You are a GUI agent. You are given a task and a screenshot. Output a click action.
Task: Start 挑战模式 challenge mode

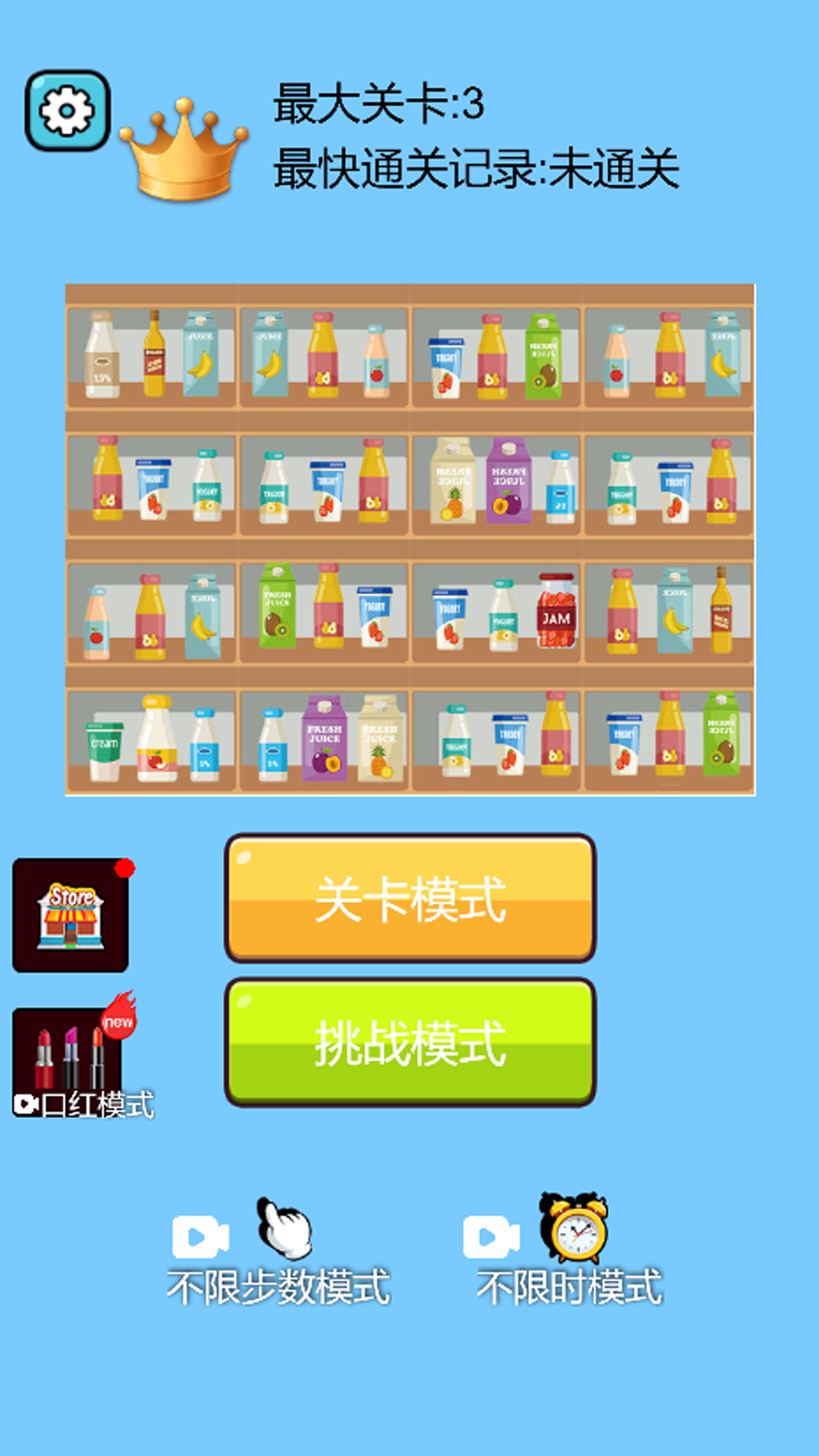[x=409, y=1042]
